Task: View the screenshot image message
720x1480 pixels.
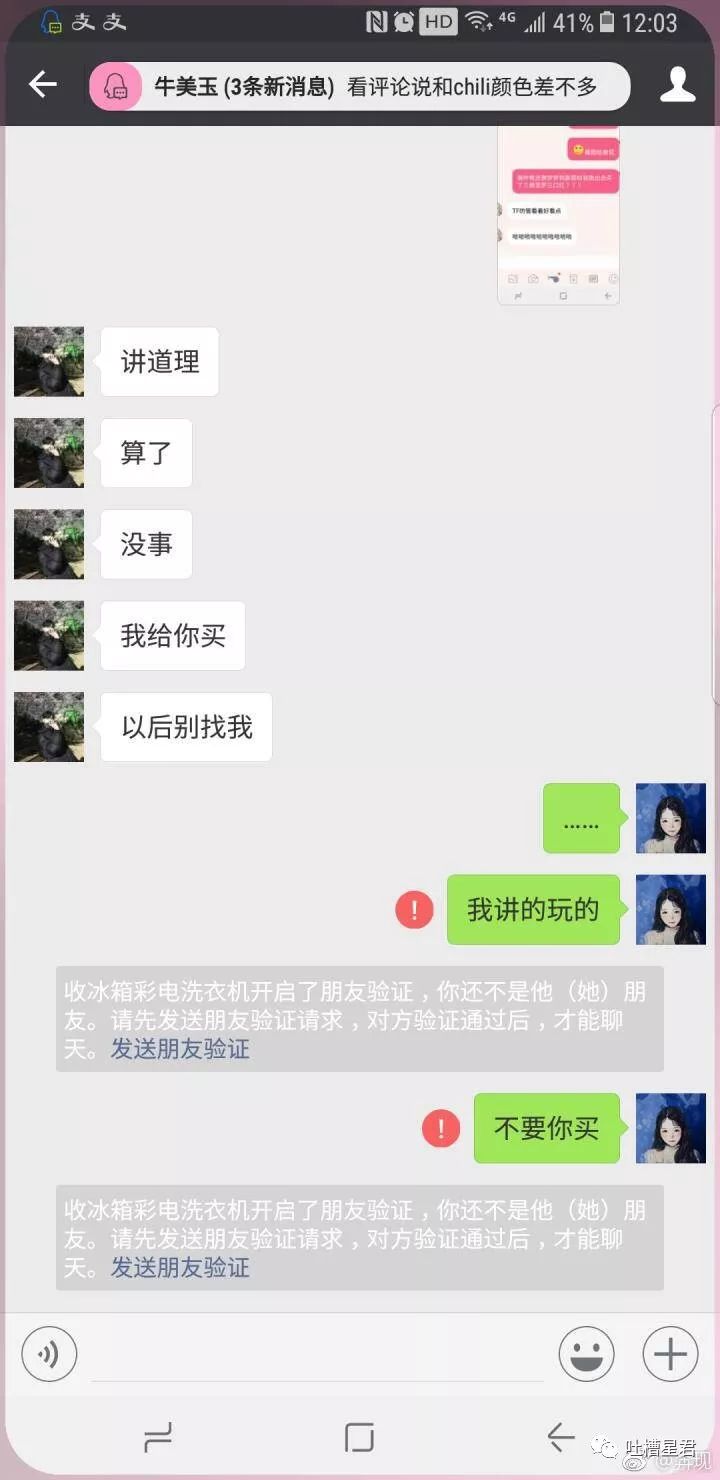Action: [x=558, y=215]
